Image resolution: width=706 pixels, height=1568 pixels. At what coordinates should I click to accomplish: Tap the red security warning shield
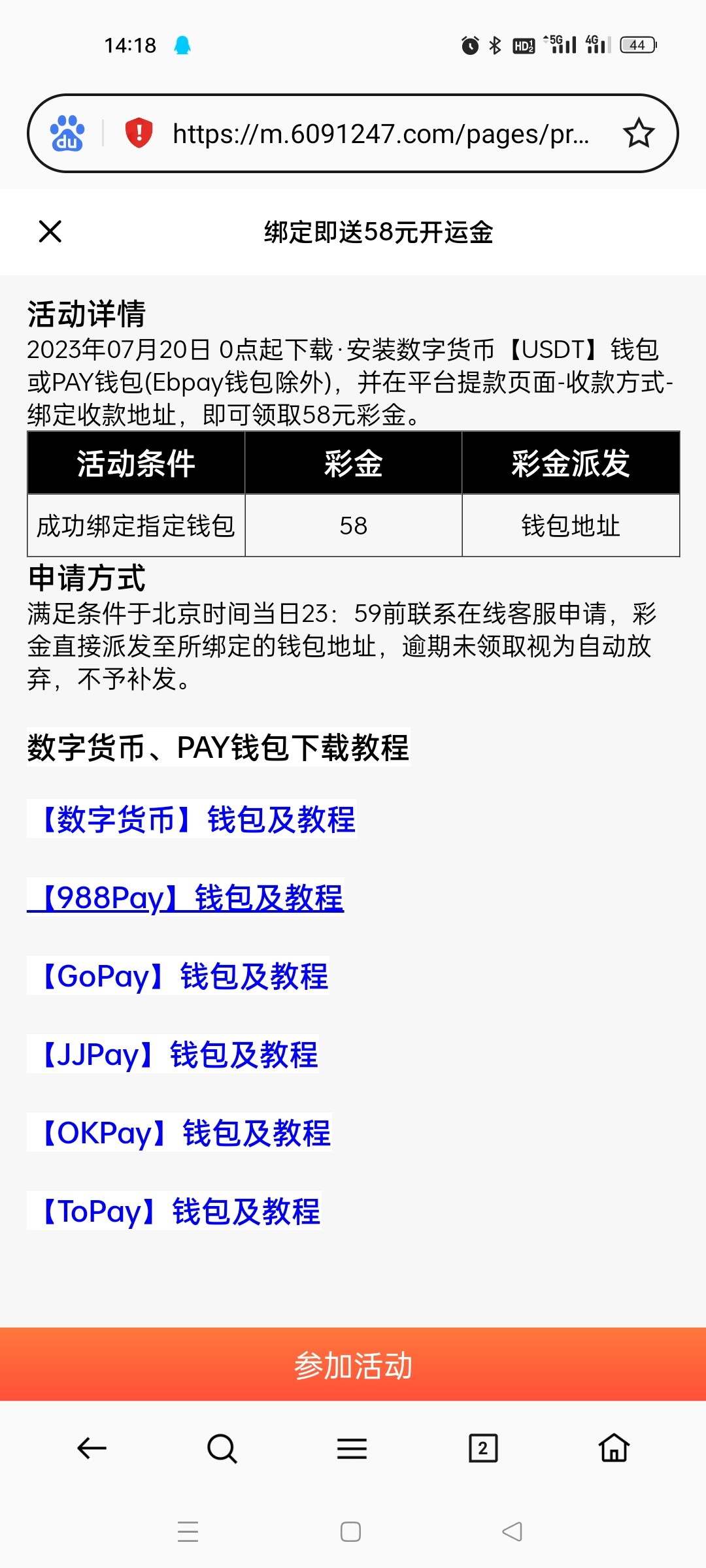click(139, 133)
